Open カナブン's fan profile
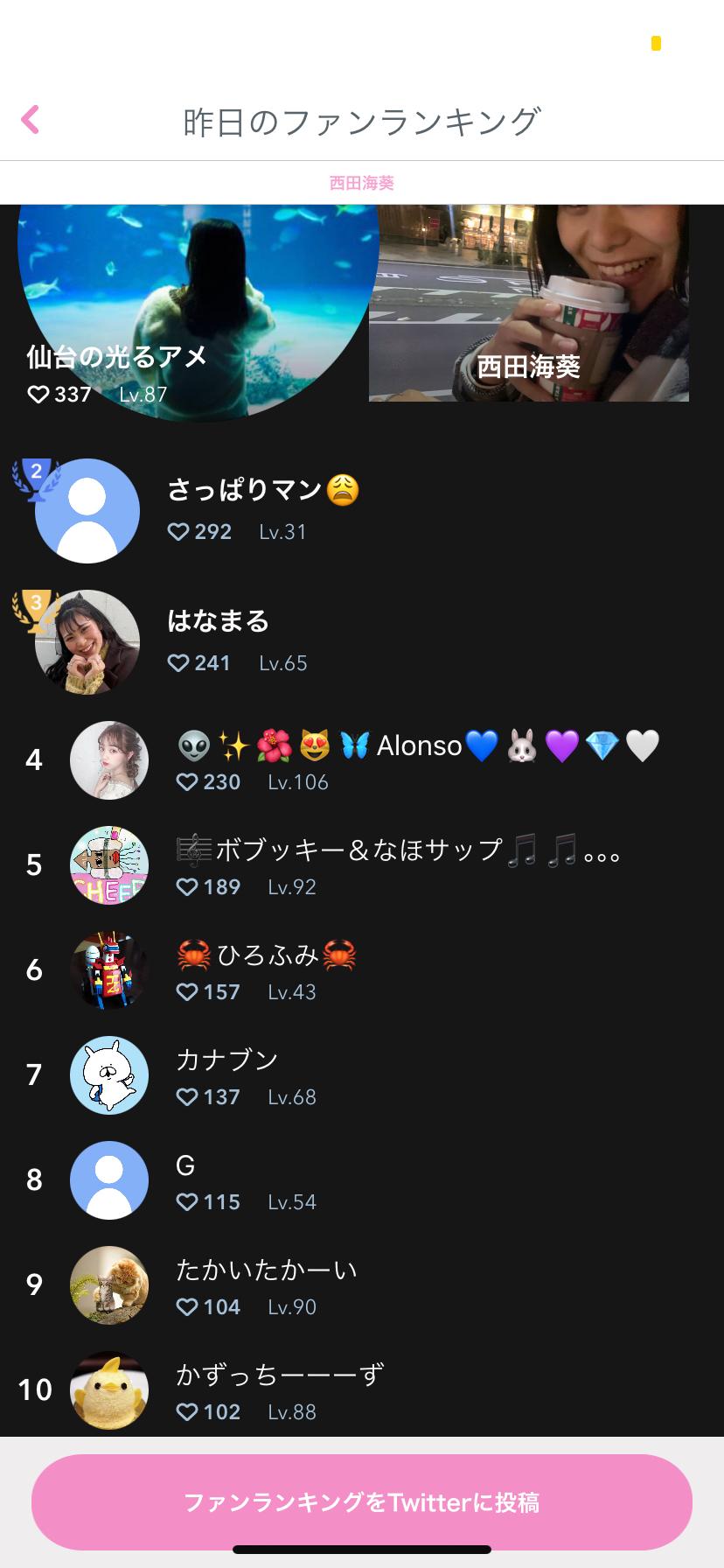 (x=227, y=1075)
